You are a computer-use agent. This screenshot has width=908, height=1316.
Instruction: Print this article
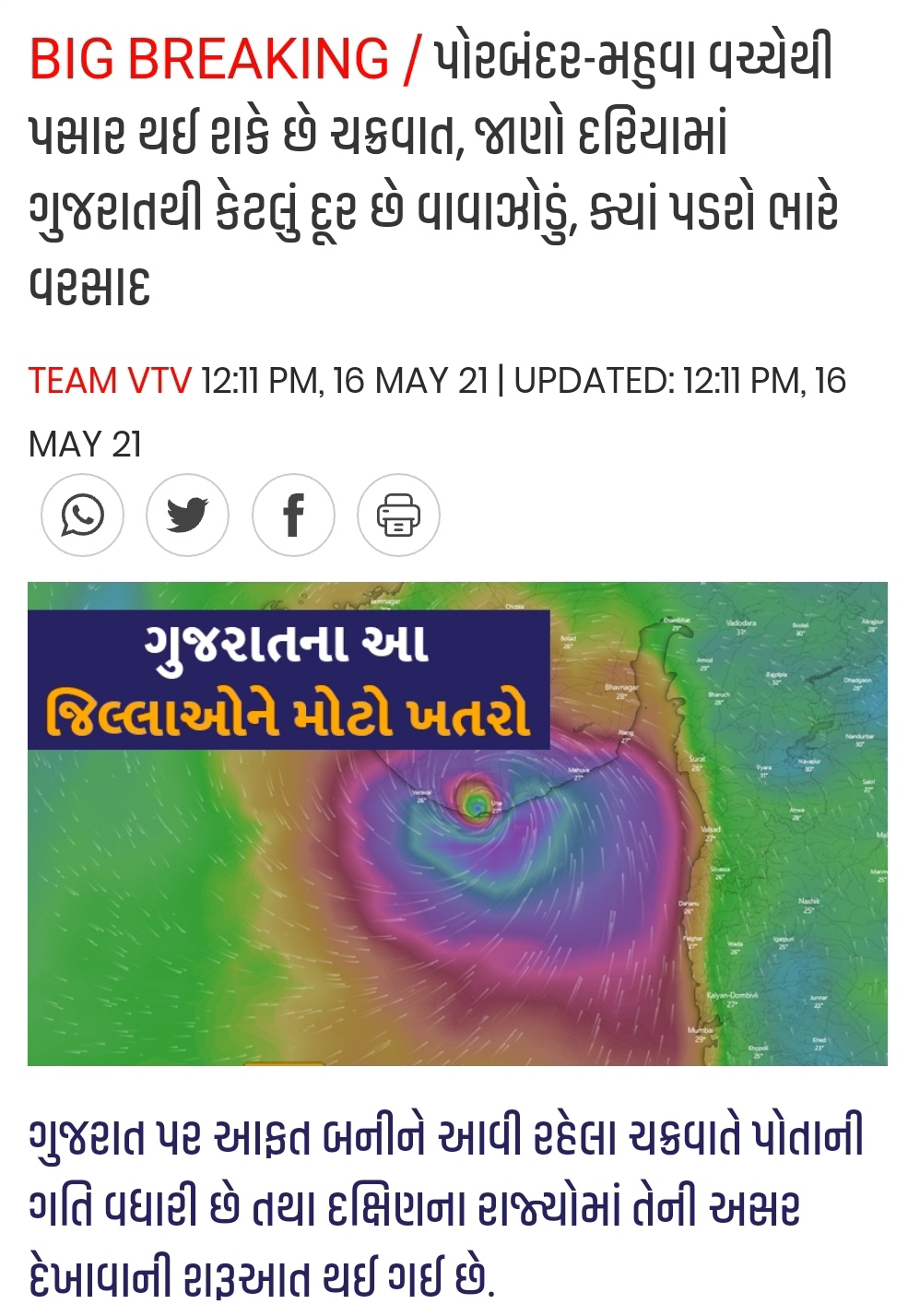tap(398, 516)
